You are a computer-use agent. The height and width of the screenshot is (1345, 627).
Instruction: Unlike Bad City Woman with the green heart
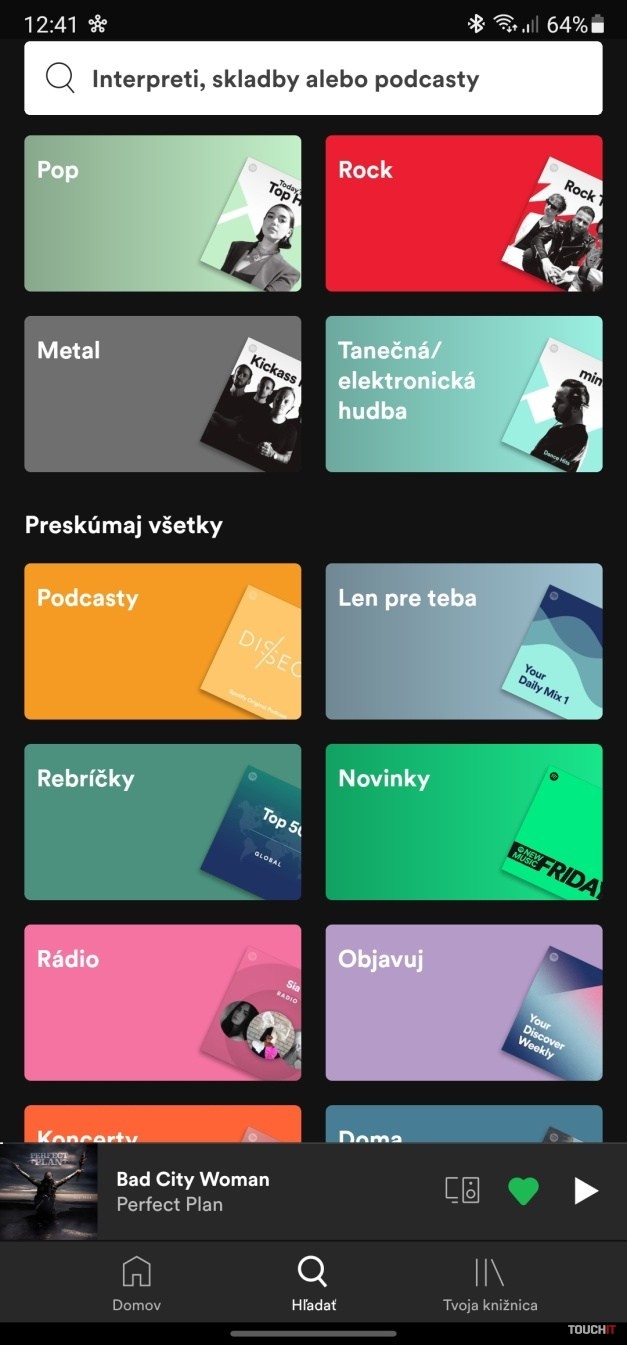click(x=523, y=1191)
